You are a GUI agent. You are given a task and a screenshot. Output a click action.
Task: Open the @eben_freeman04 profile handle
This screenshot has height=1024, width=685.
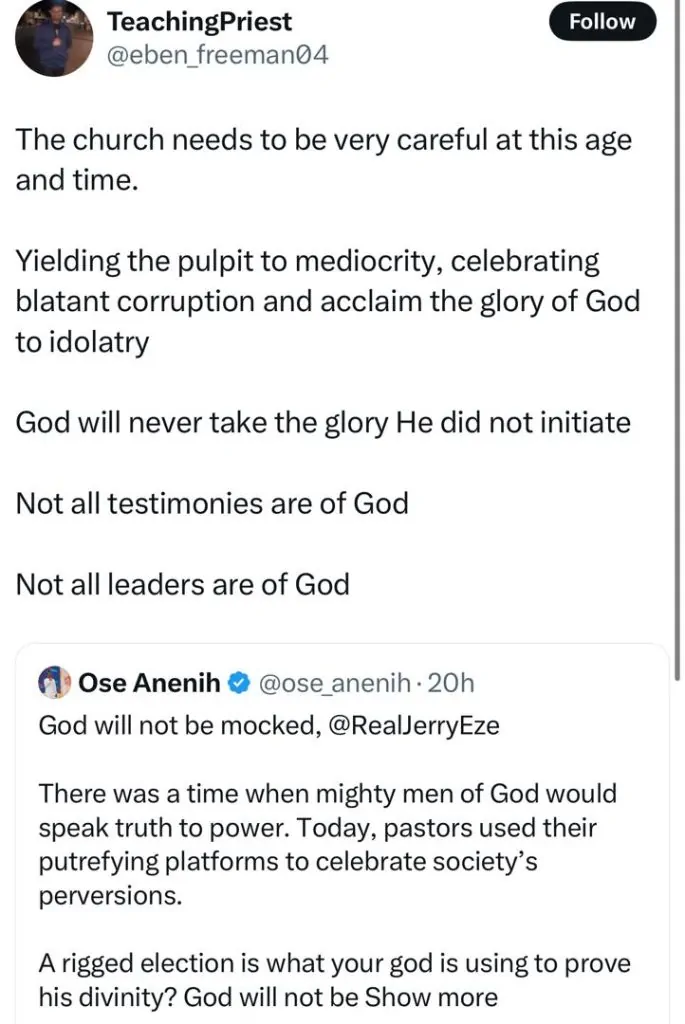[218, 56]
